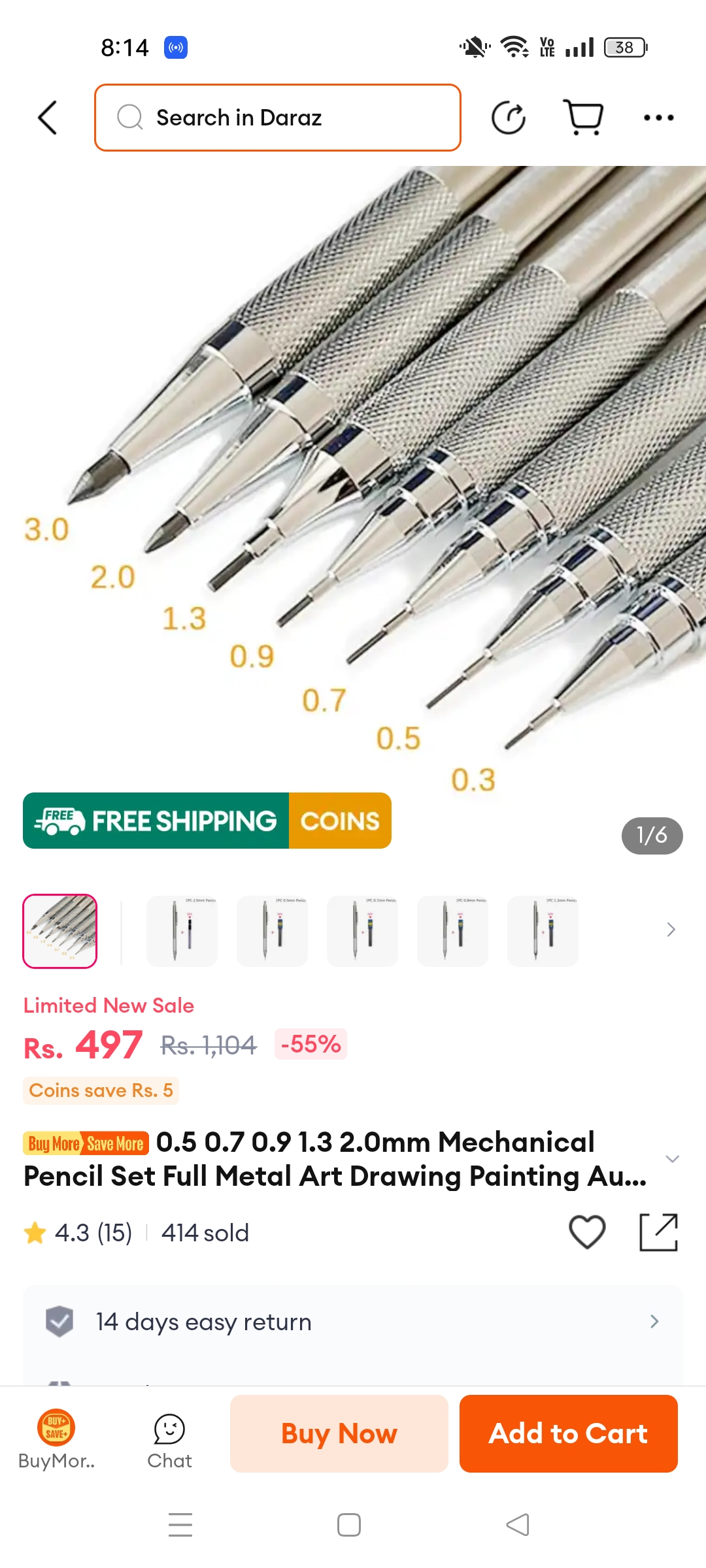Go back using the top-left arrow
706x1568 pixels.
48,118
